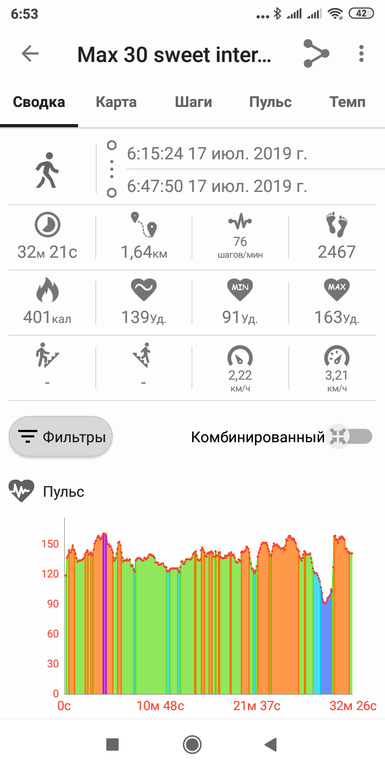Go back using the top-left arrow
385x770 pixels.
30,54
